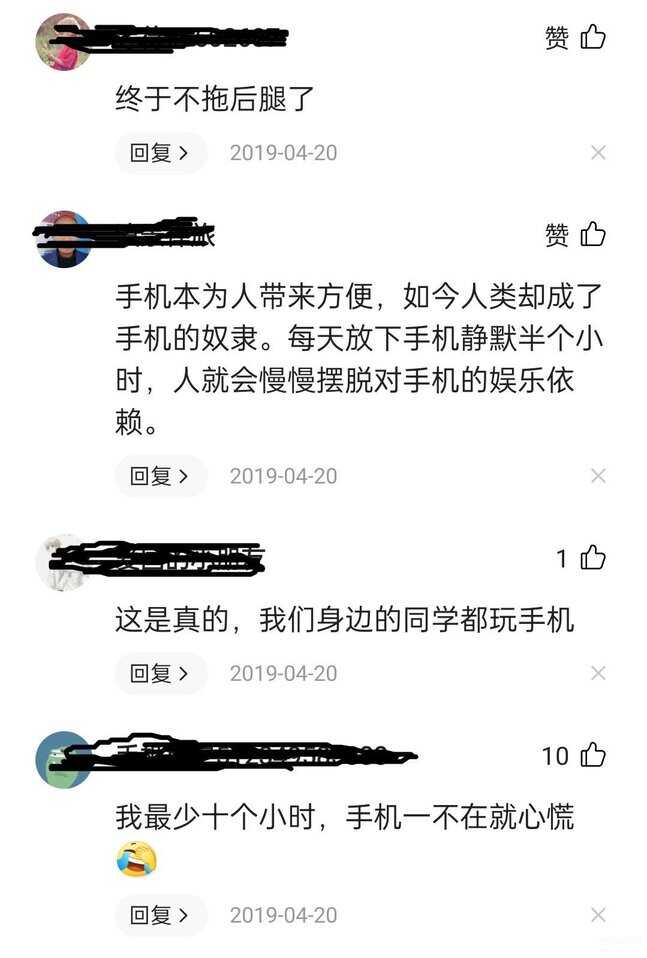Image resolution: width=647 pixels, height=958 pixels.
Task: Like the comment 这是真的，我们身边的同学都玩手机
Action: coord(592,558)
